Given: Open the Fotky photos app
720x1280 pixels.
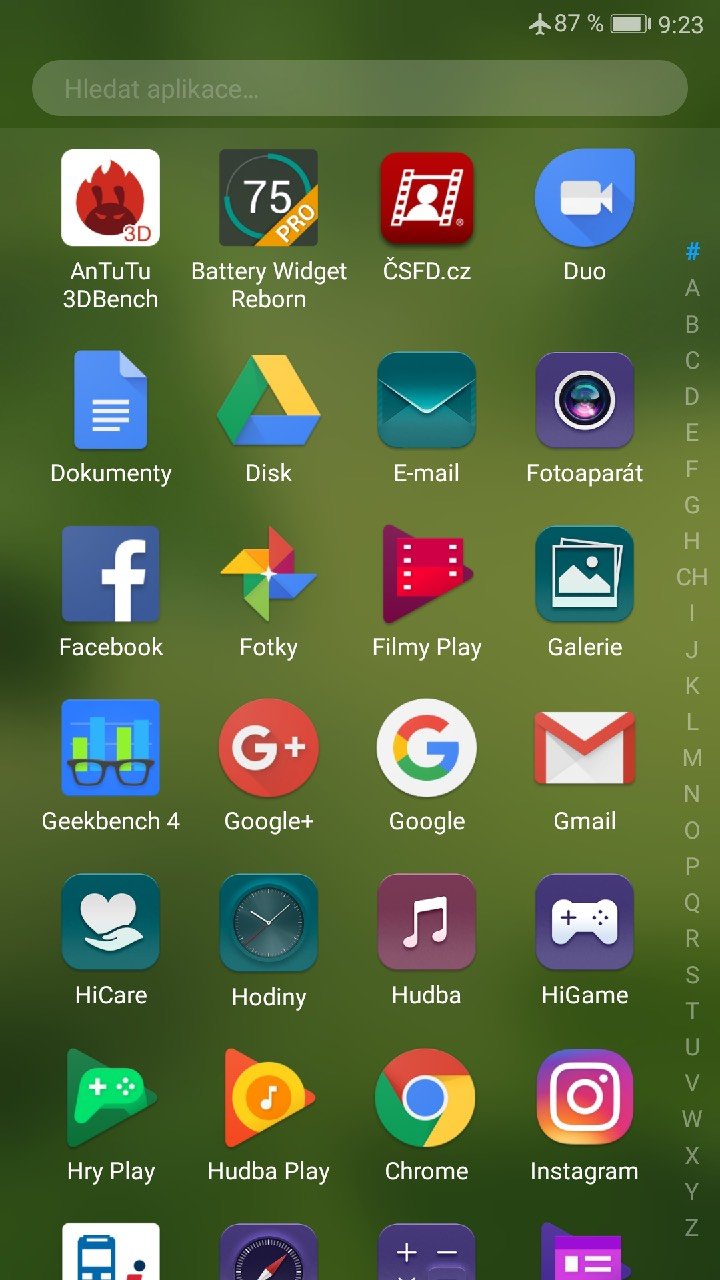Looking at the screenshot, I should tap(268, 574).
